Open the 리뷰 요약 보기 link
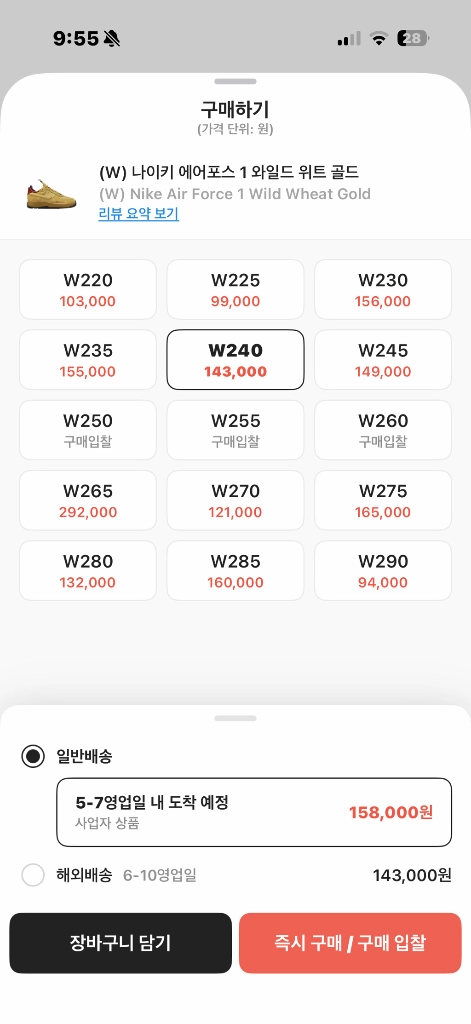Image resolution: width=471 pixels, height=1024 pixels. (138, 214)
